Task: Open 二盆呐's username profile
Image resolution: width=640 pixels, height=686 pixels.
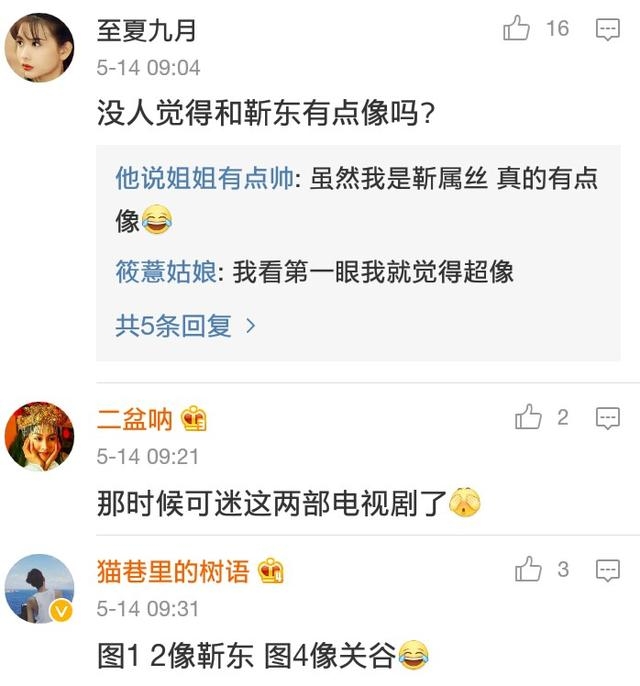Action: coord(134,420)
